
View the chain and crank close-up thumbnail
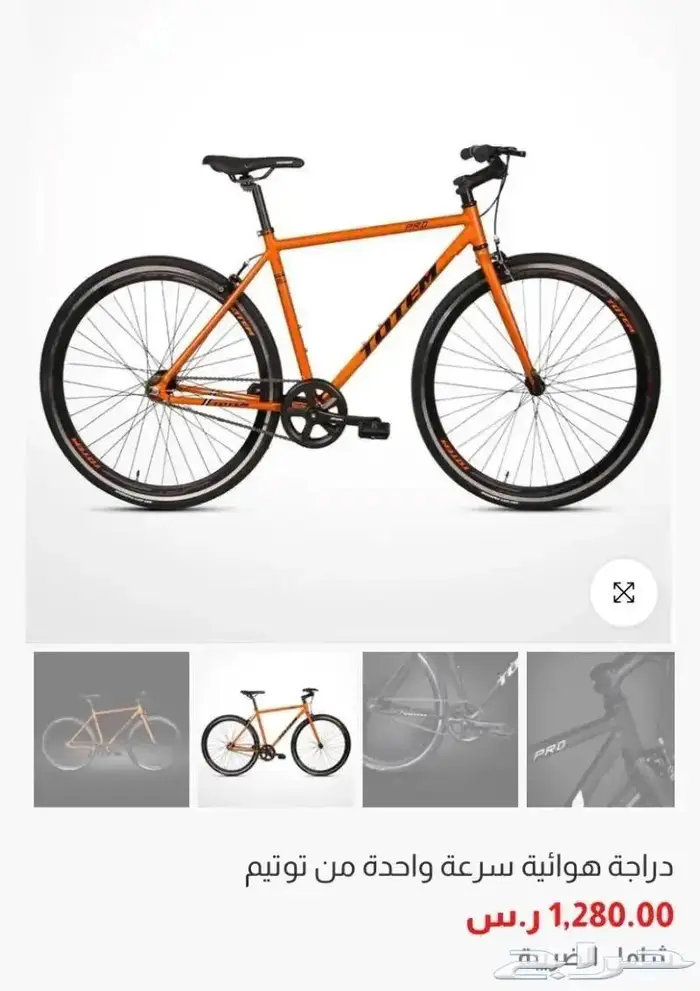point(440,729)
